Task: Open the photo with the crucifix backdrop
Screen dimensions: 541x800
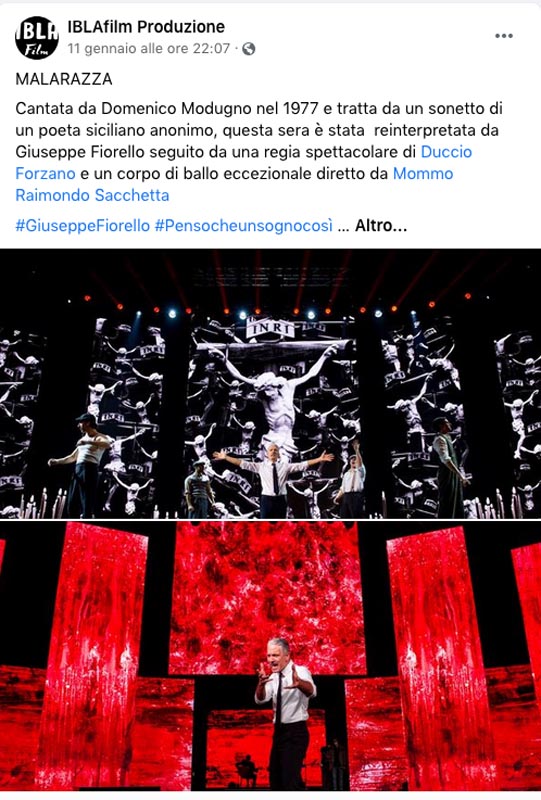Action: point(270,384)
